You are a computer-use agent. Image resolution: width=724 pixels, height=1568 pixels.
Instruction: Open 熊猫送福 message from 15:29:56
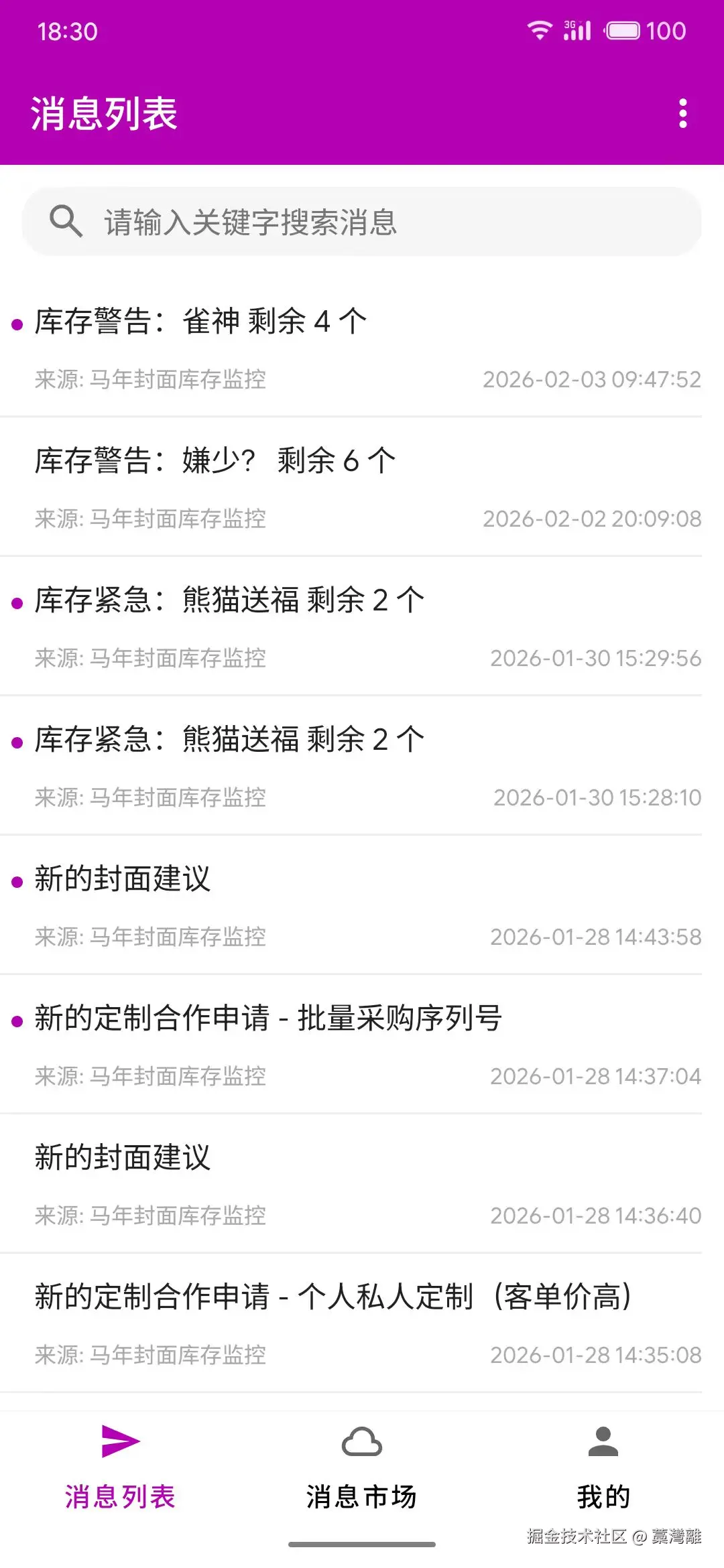(x=362, y=627)
